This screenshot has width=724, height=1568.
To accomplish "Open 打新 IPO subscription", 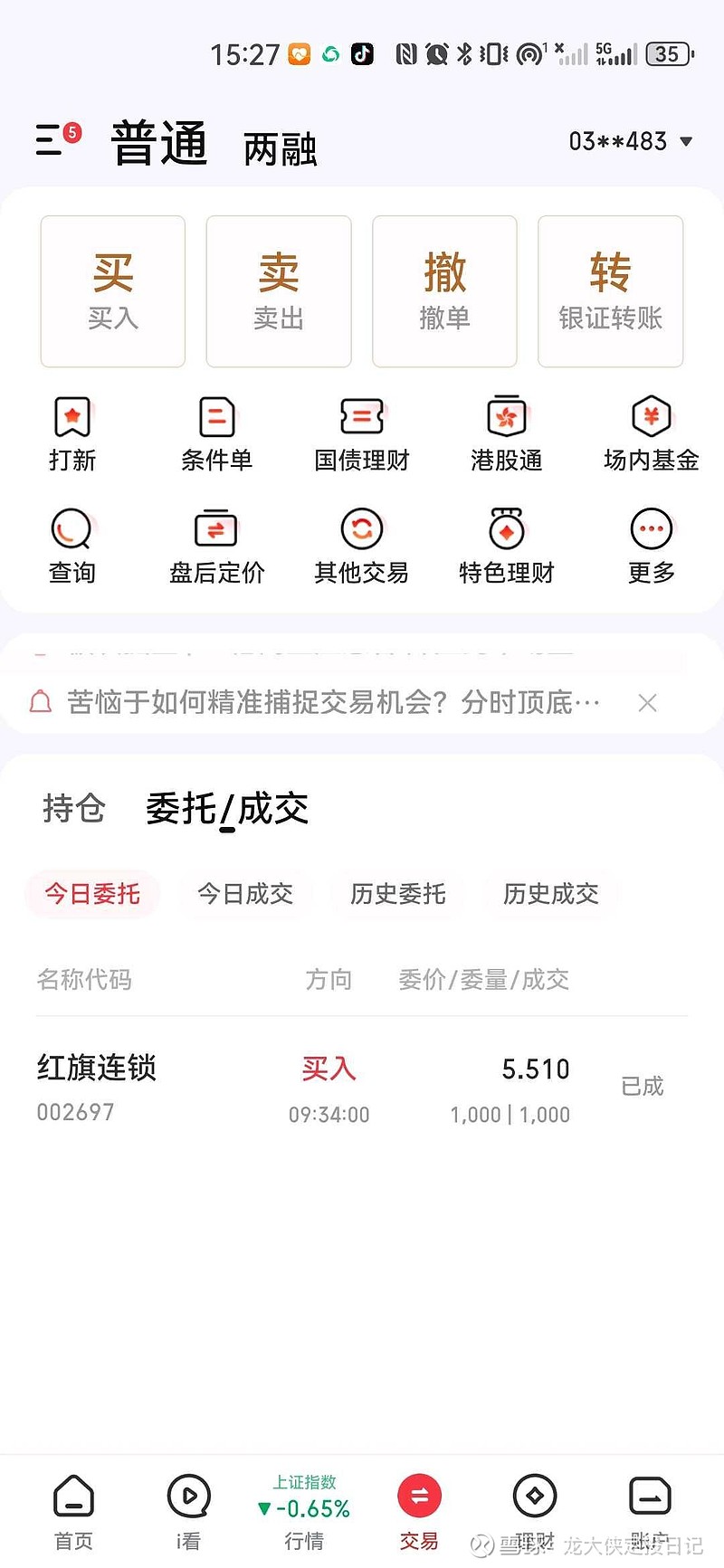I will click(x=72, y=434).
